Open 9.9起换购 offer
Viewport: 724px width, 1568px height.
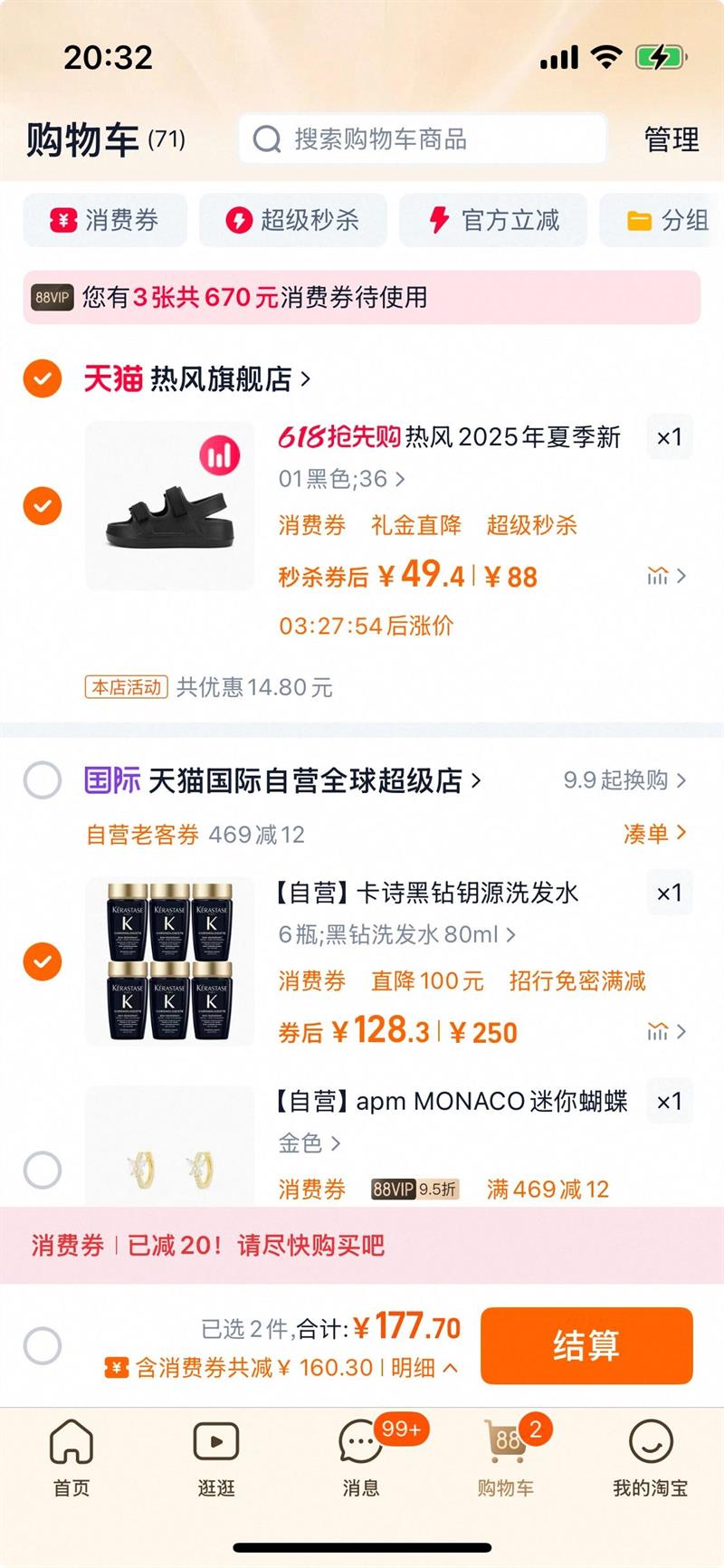(624, 780)
